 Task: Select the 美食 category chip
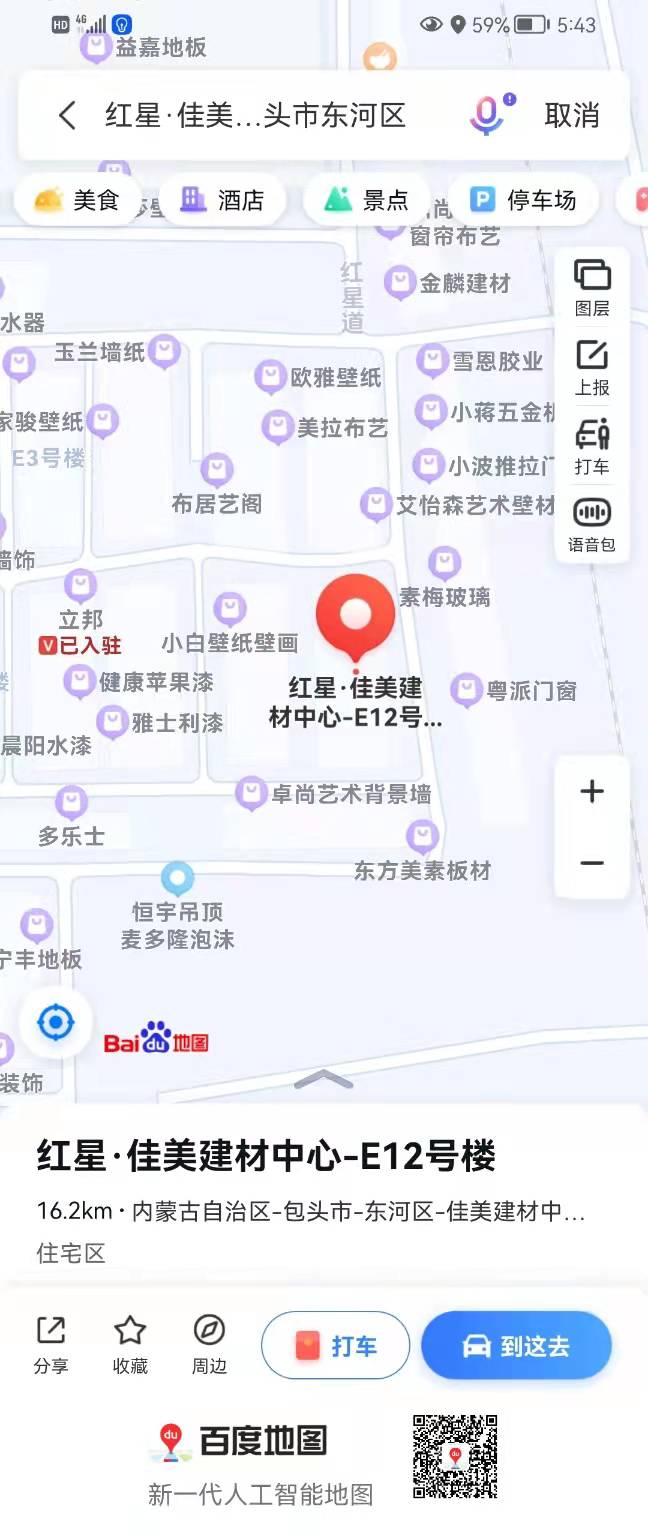[x=78, y=200]
